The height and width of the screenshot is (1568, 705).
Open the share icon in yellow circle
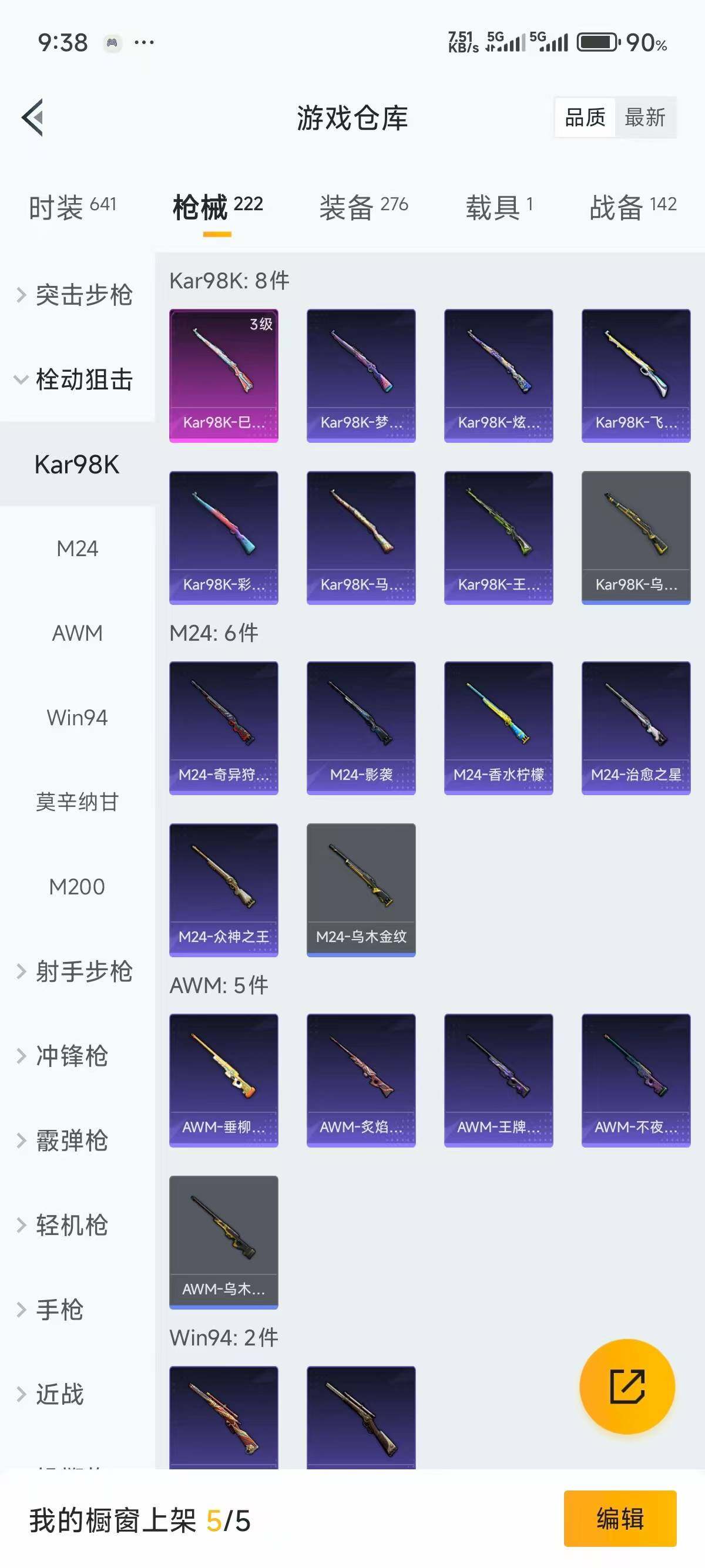629,1387
